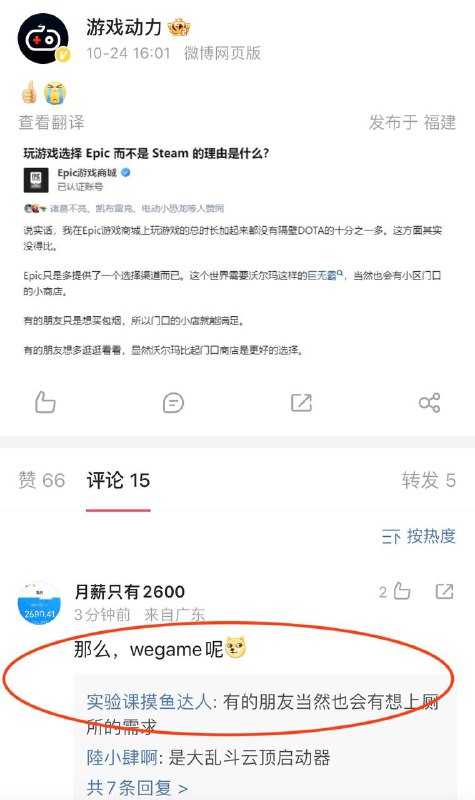This screenshot has height=800, width=475.
Task: Expand 共7条回复 replies
Action: (137, 788)
